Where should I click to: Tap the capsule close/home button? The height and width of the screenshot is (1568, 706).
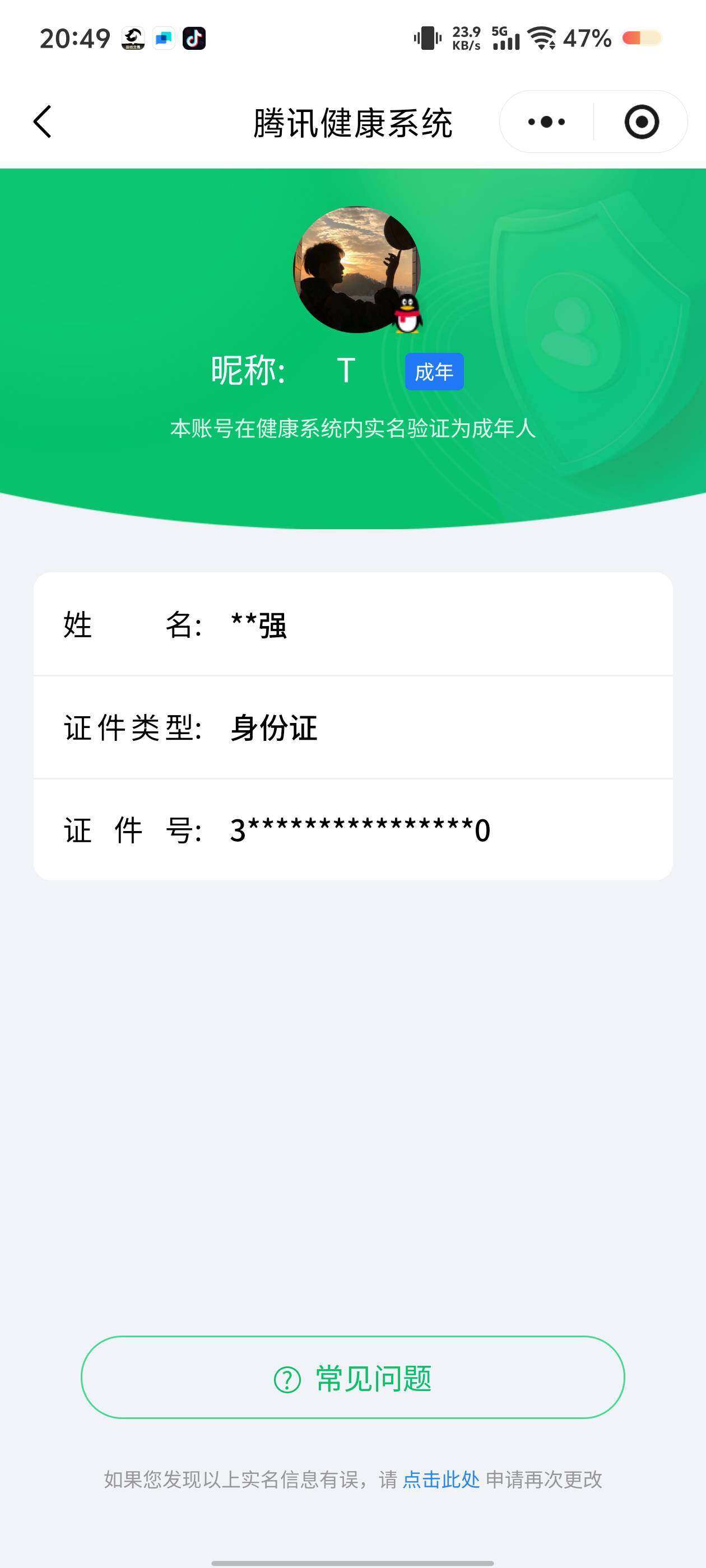tap(643, 122)
